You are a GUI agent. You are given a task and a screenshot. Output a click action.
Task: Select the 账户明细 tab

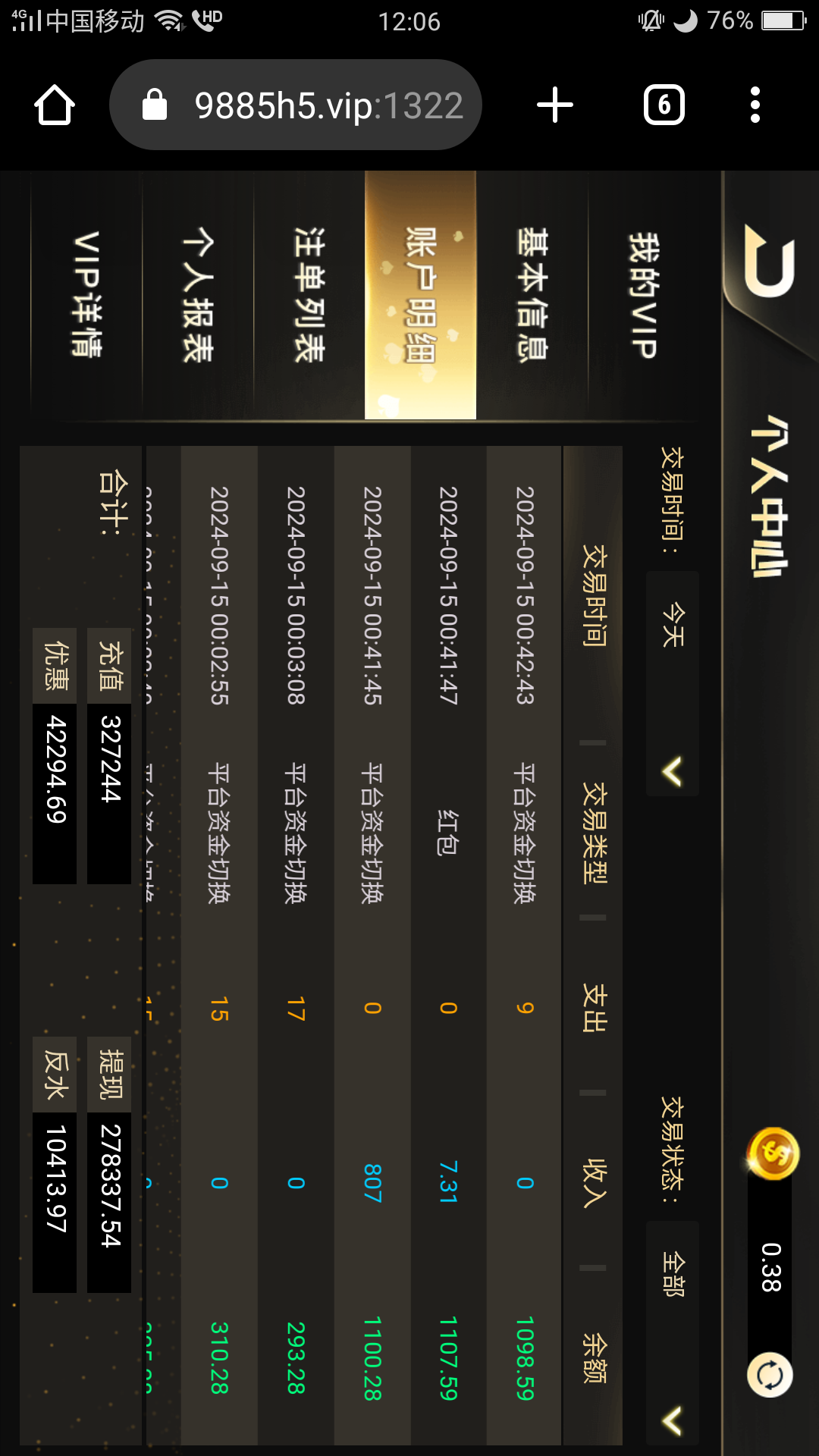tap(420, 295)
